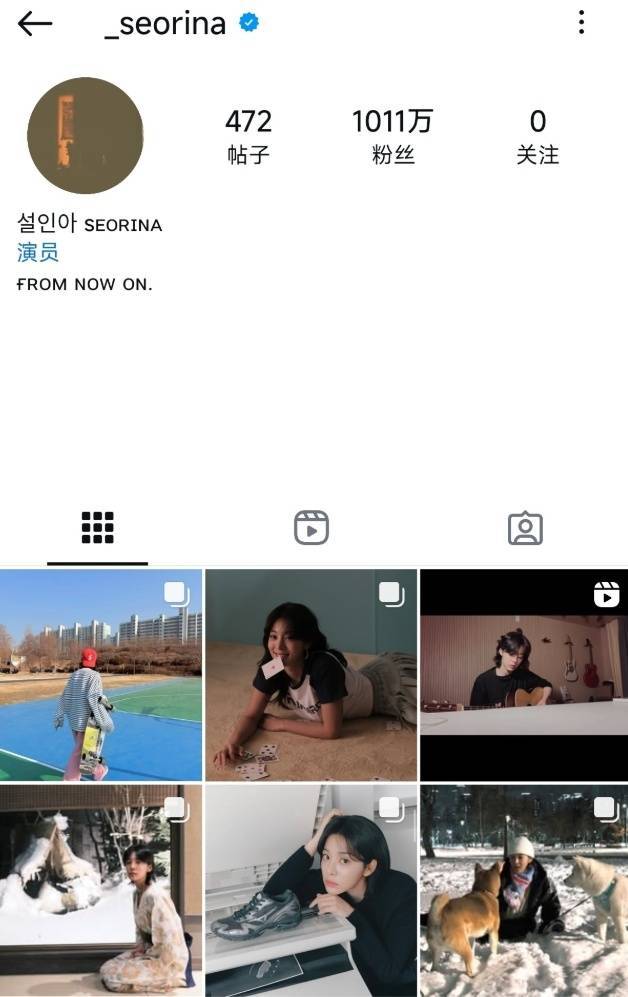This screenshot has width=628, height=997.
Task: Open the 1011万 followers list
Action: (392, 136)
